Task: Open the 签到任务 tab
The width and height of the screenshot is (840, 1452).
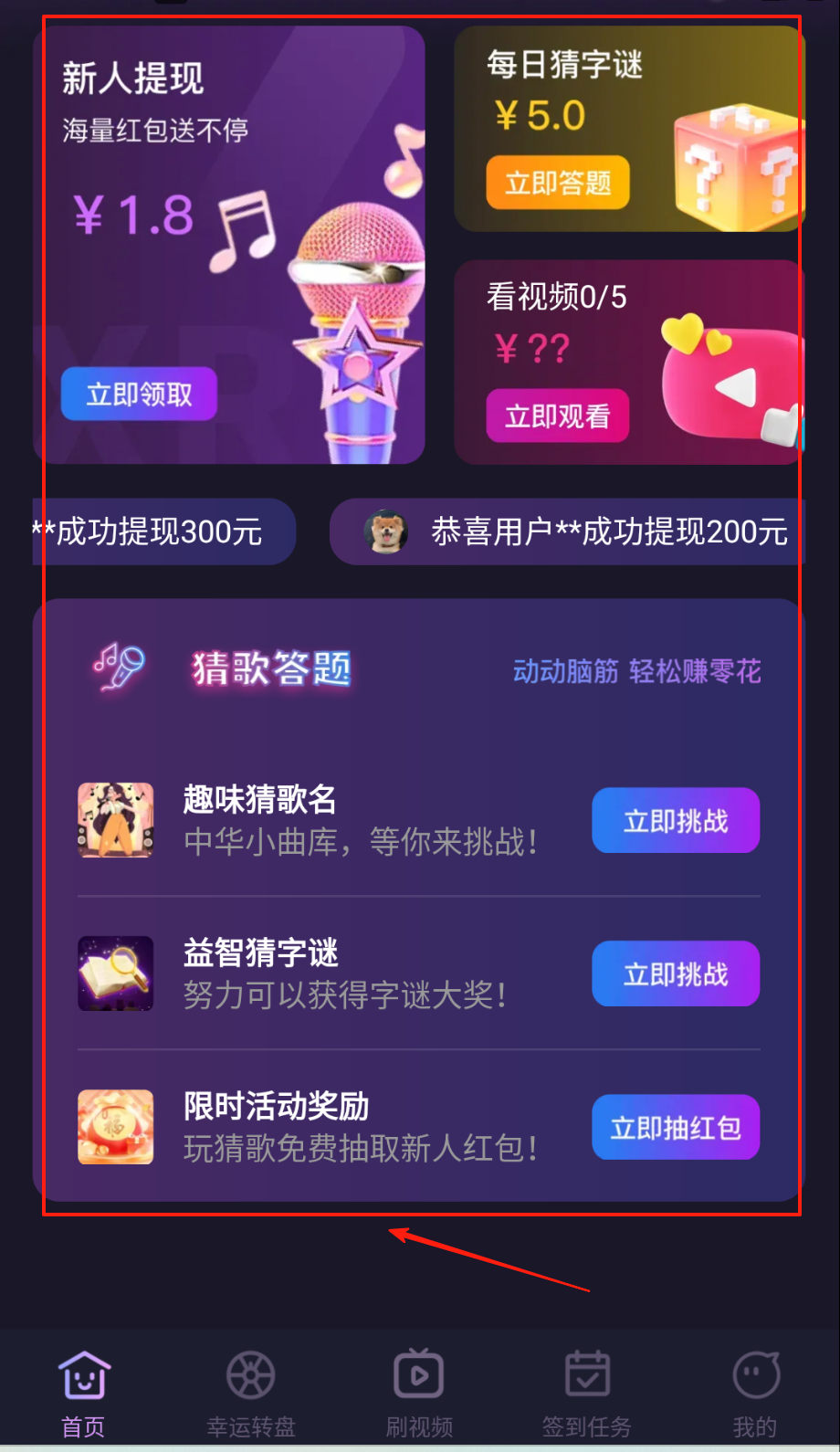Action: [x=587, y=1393]
